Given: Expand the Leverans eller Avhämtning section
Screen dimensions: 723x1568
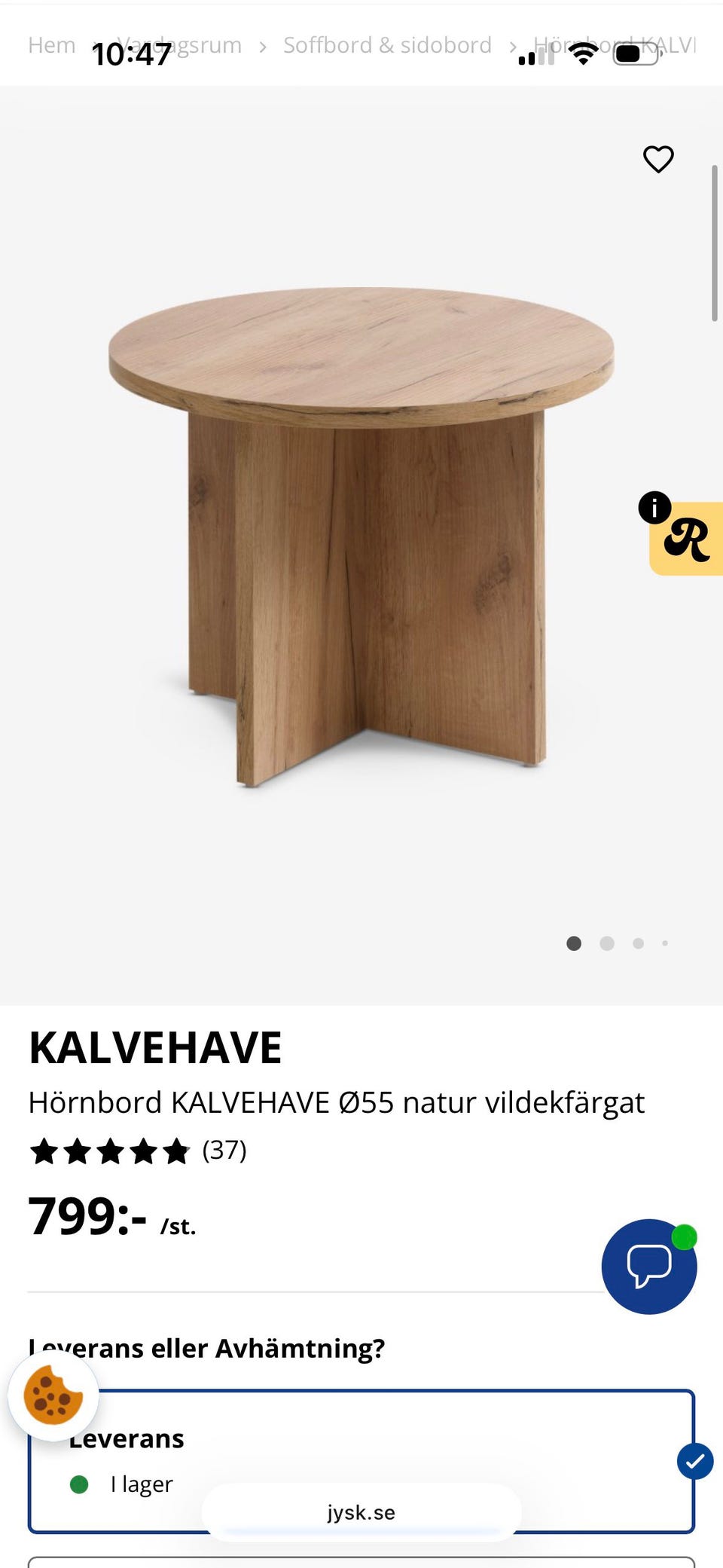Looking at the screenshot, I should click(x=207, y=1348).
